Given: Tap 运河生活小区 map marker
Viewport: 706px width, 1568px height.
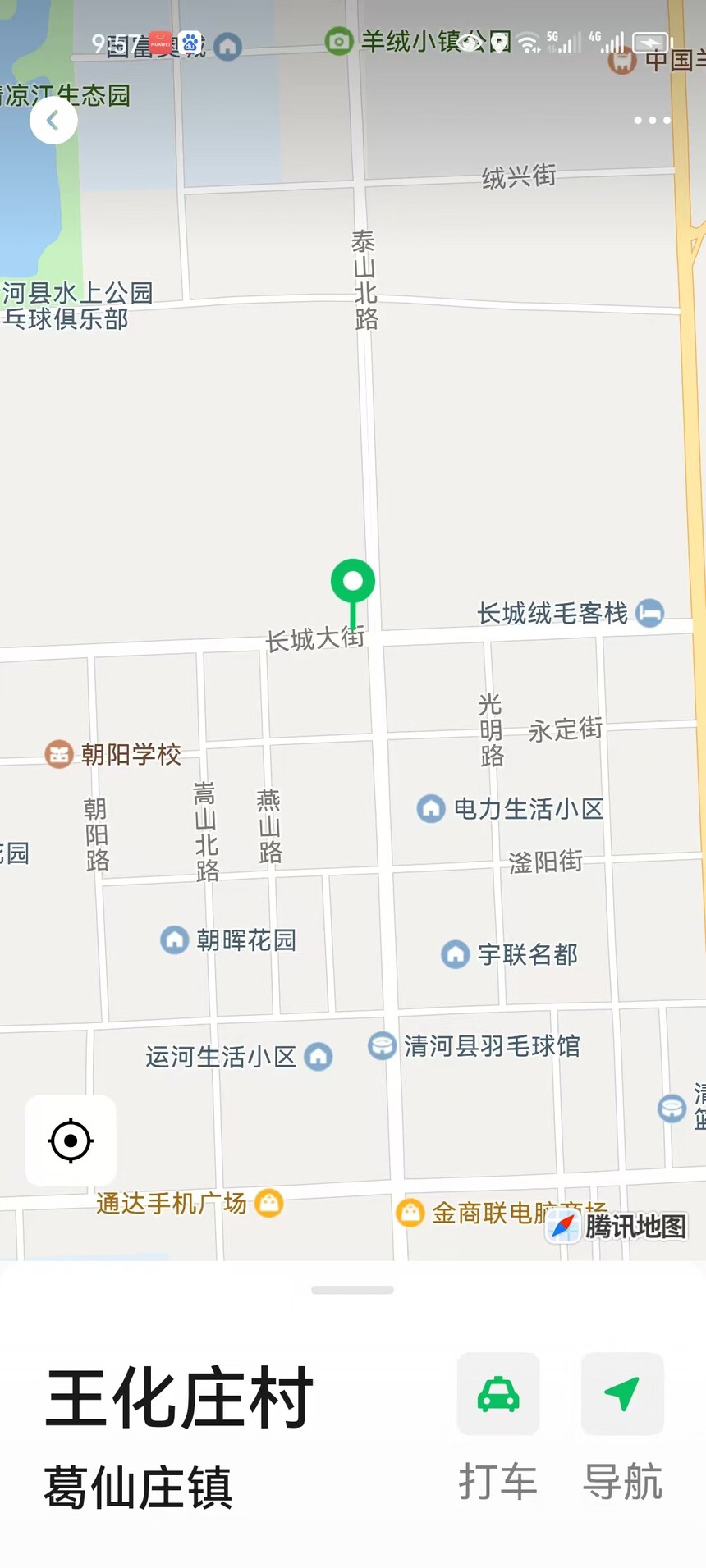Looking at the screenshot, I should [x=319, y=1056].
